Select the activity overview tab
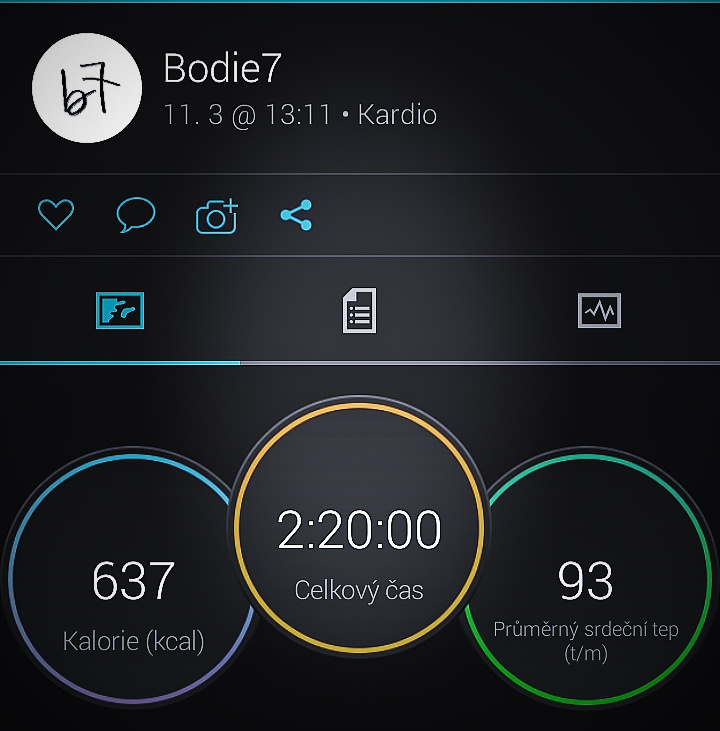The image size is (720, 731). [x=120, y=311]
